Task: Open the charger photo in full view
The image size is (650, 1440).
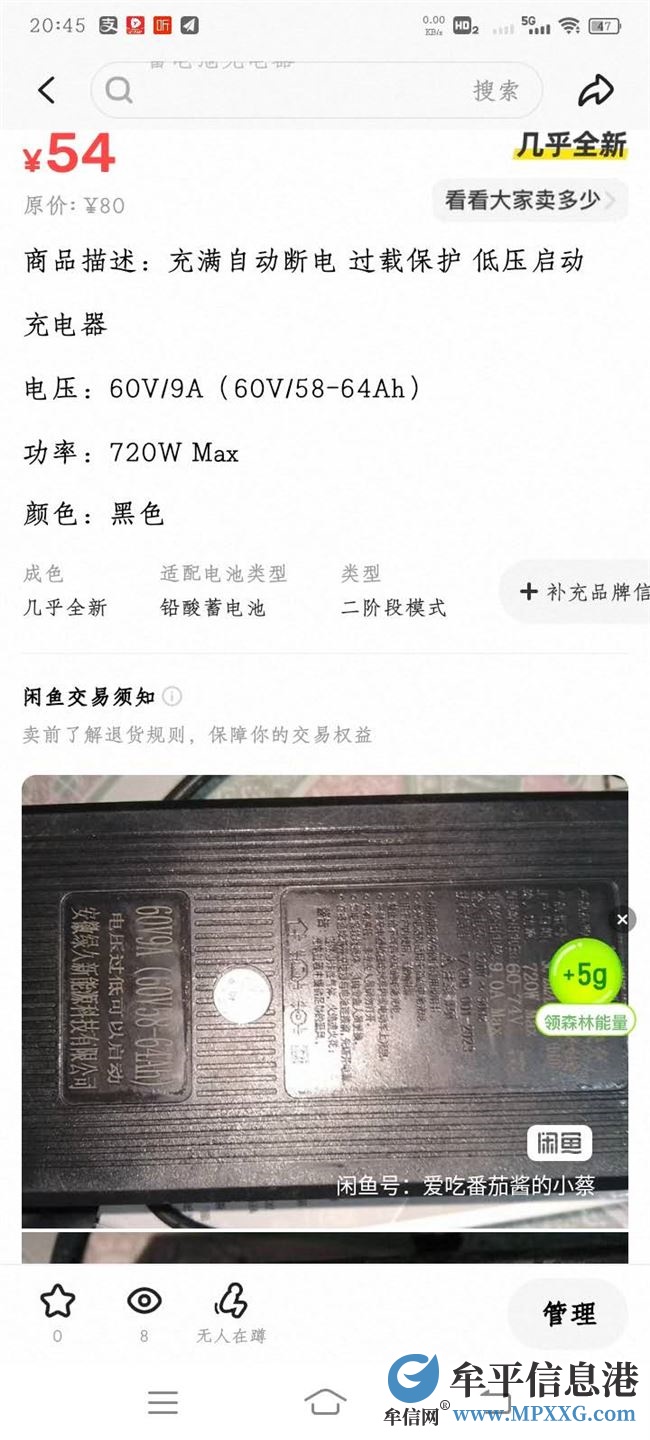Action: tap(300, 1000)
